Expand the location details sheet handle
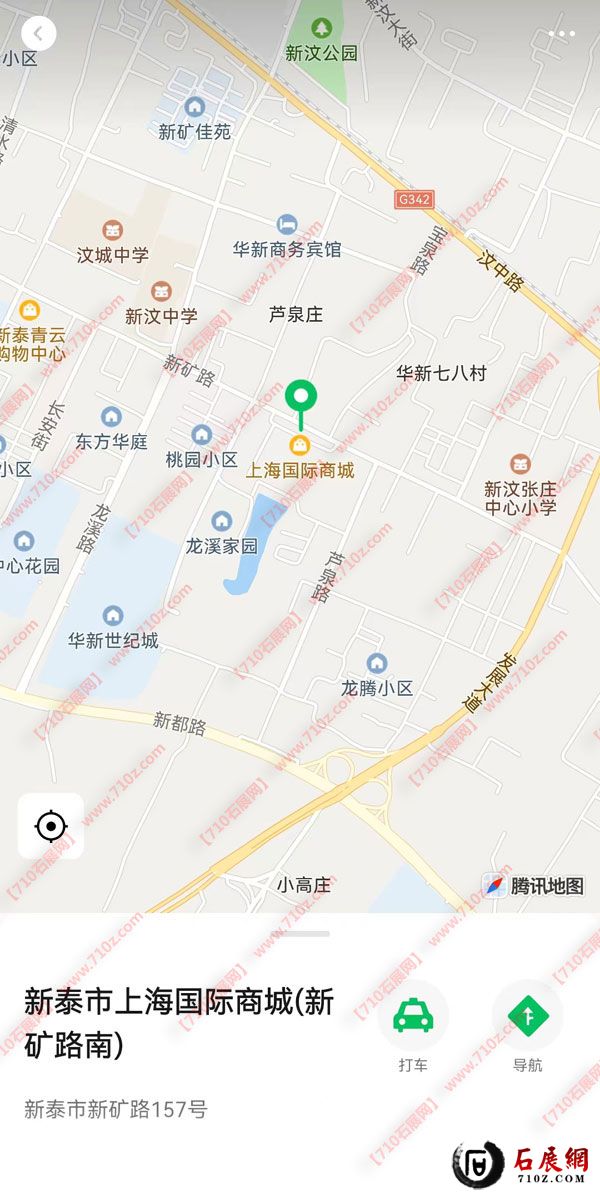Viewport: 600px width, 1197px height. 300,934
